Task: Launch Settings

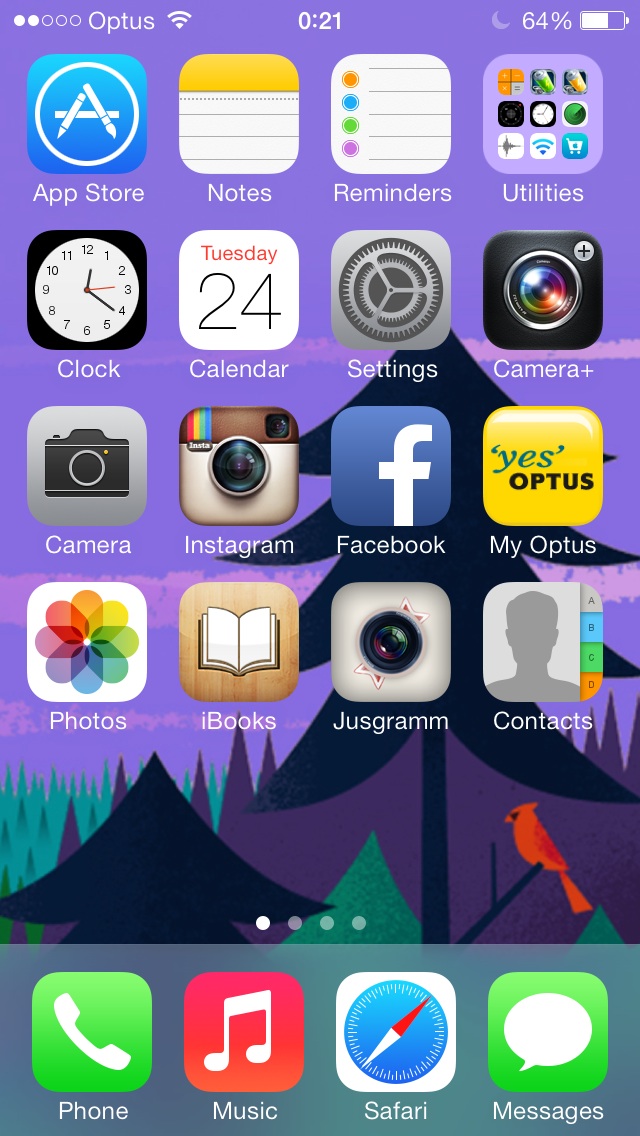Action: (391, 290)
